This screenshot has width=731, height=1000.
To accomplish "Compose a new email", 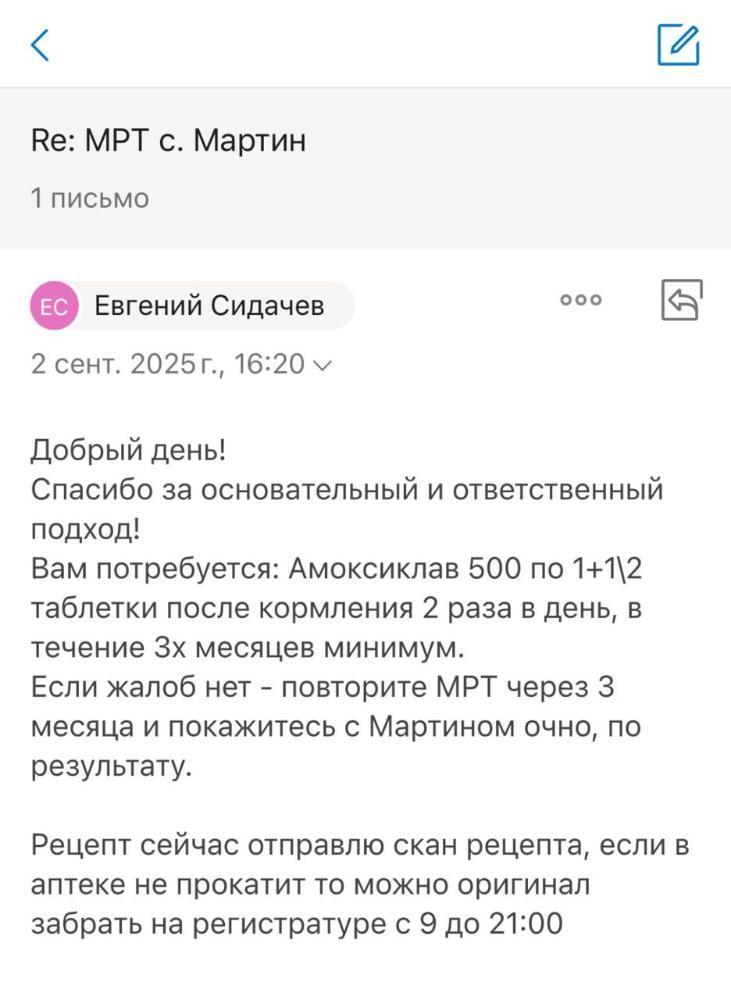I will tap(678, 45).
